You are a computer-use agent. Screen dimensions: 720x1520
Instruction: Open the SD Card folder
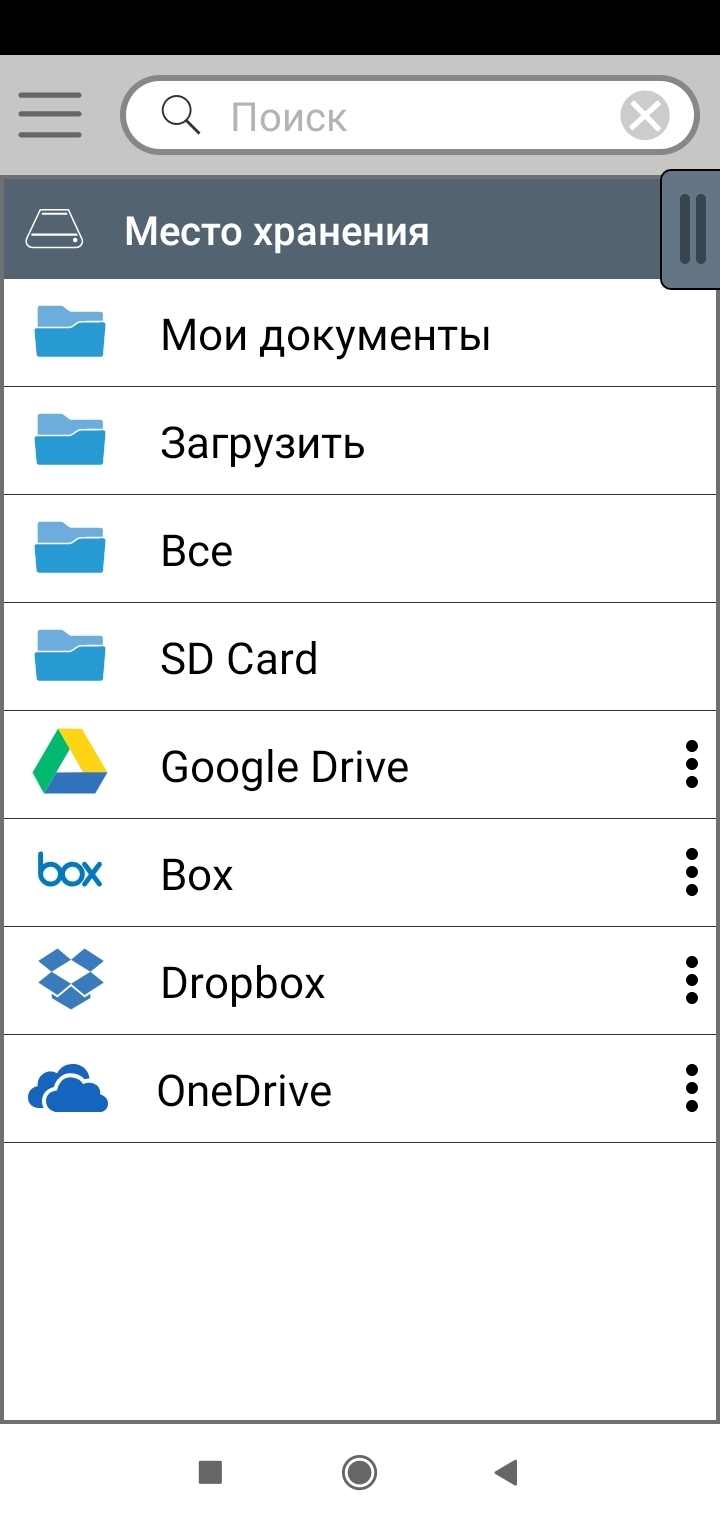(x=360, y=657)
